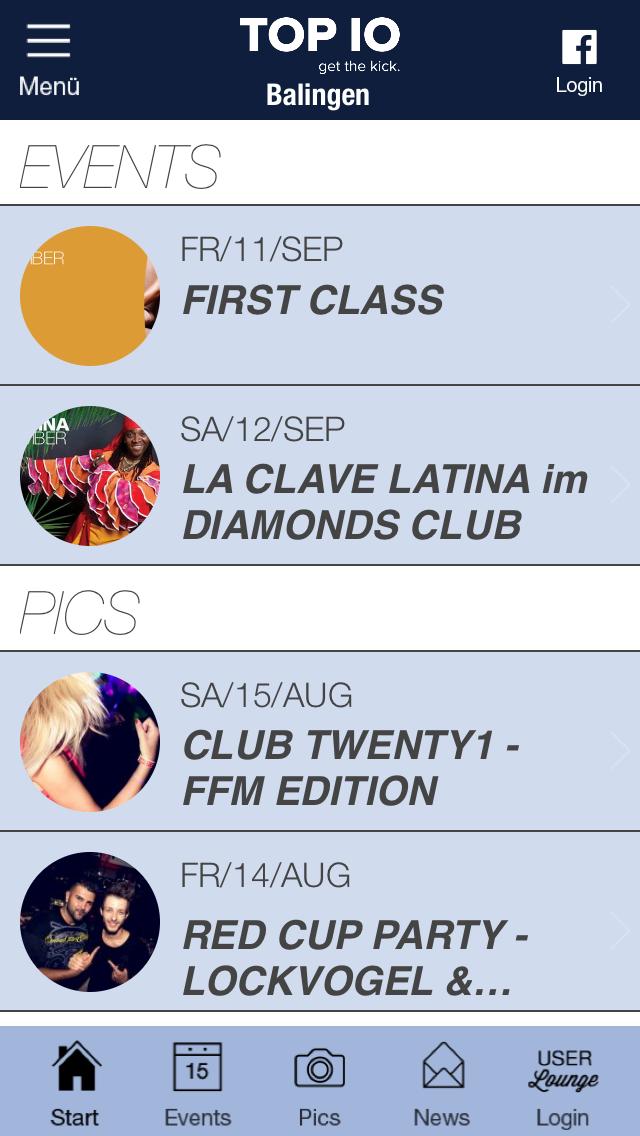Switch to the News tab
The image size is (640, 1136).
[x=441, y=1084]
